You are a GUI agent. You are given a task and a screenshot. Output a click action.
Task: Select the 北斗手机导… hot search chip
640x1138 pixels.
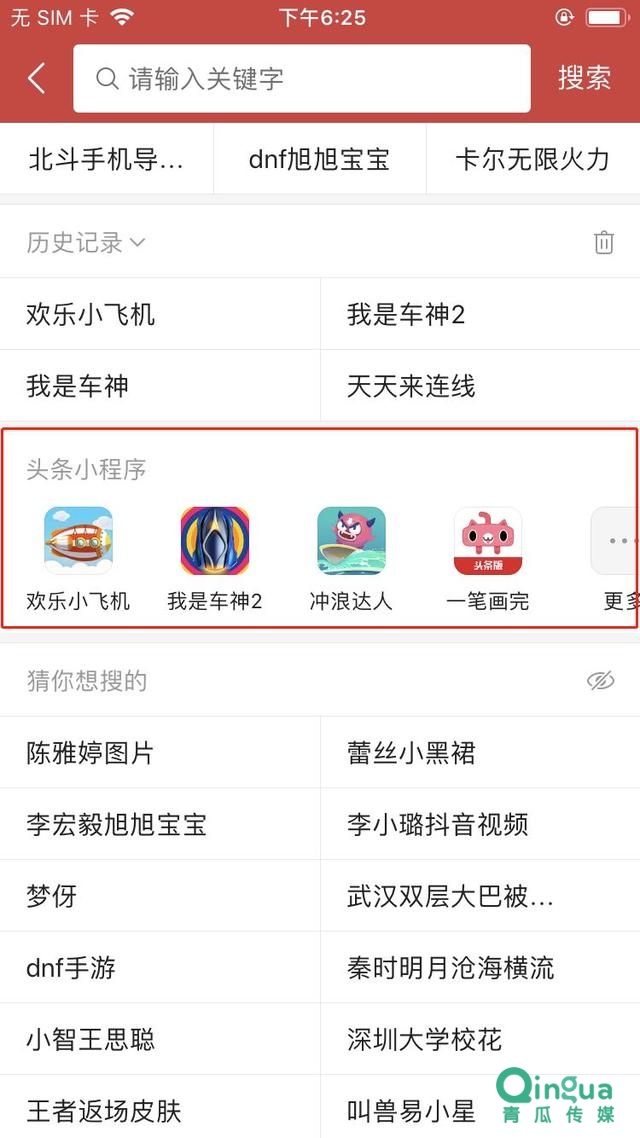click(106, 159)
